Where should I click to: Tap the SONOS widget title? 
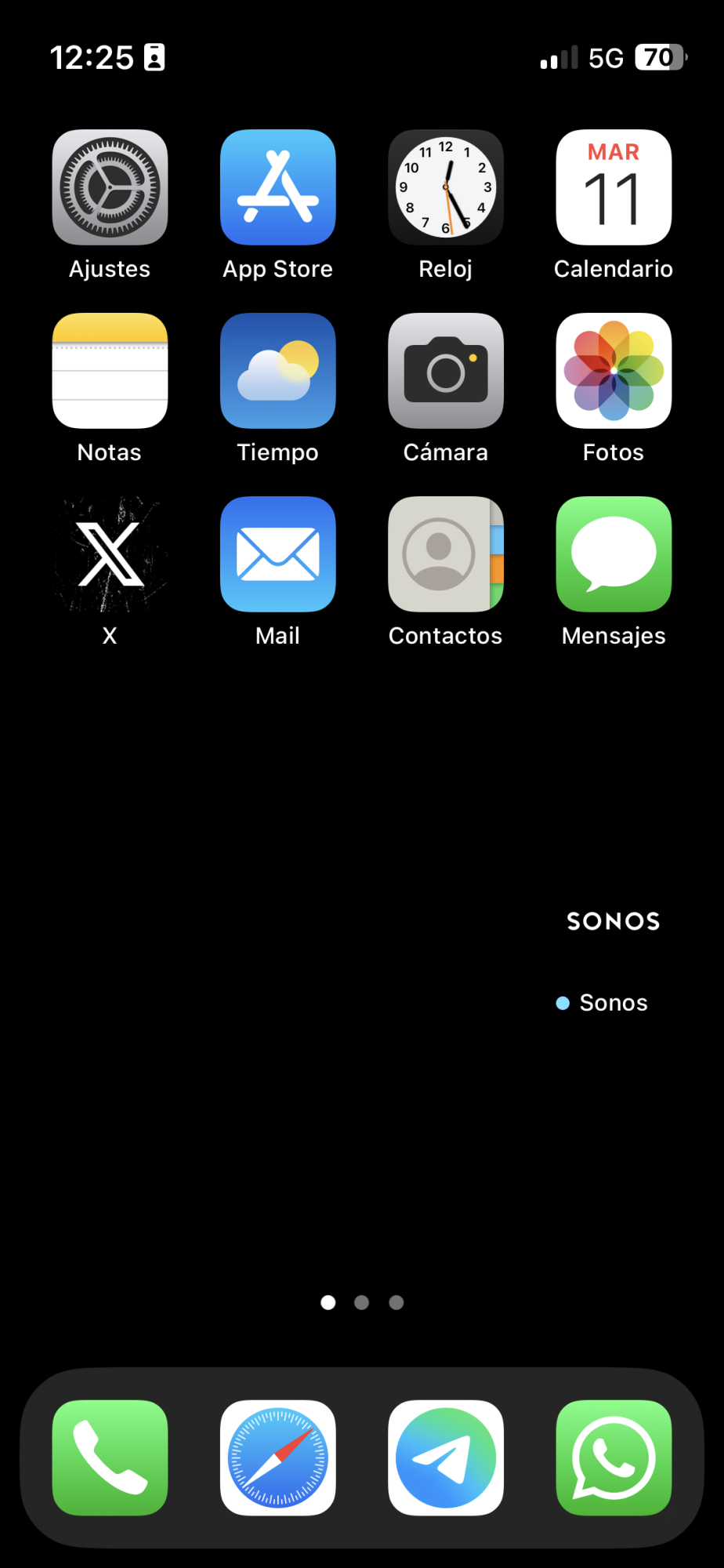coord(612,921)
